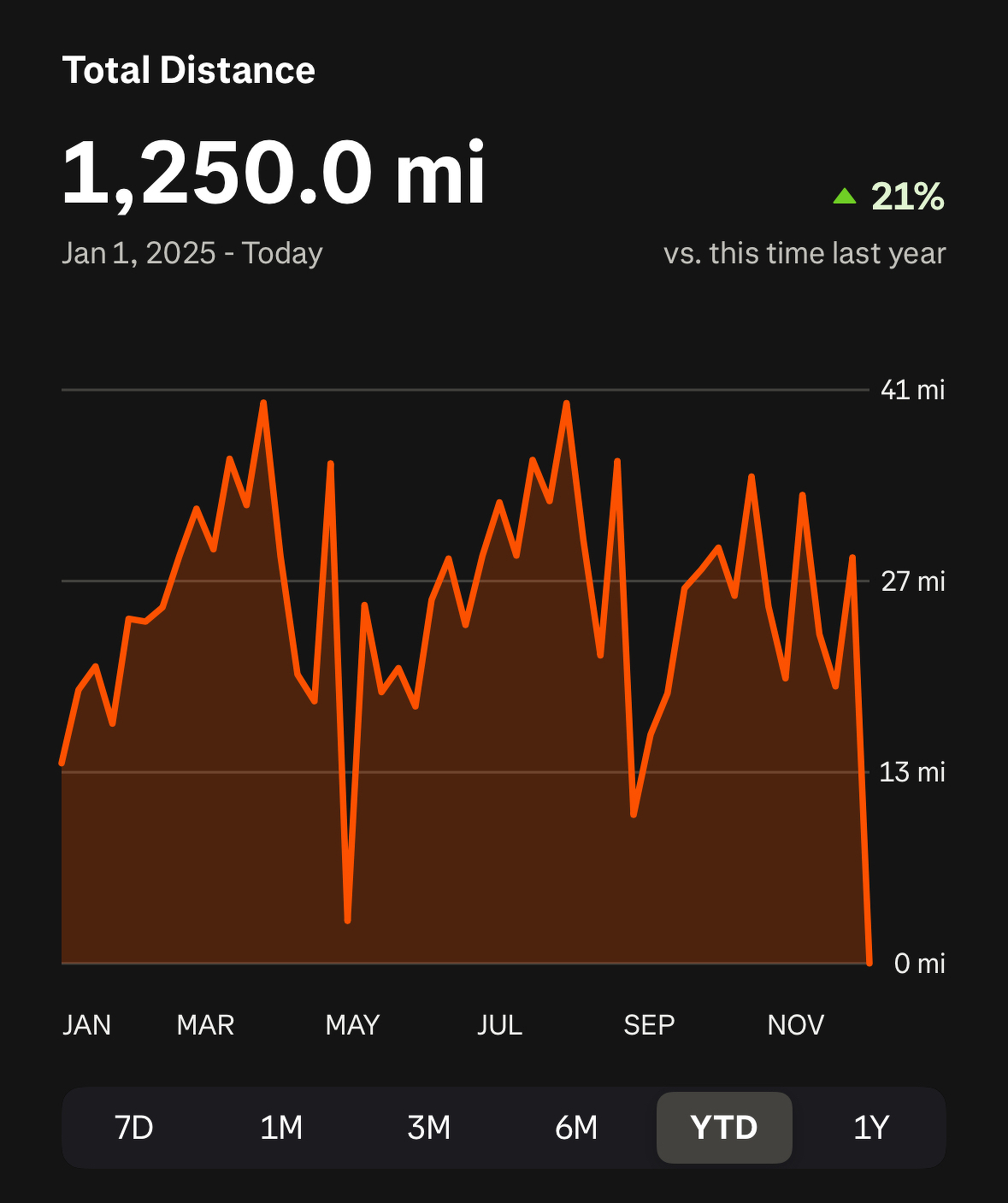The image size is (1008, 1203).
Task: Switch to the 1Y range
Action: coord(871,1128)
